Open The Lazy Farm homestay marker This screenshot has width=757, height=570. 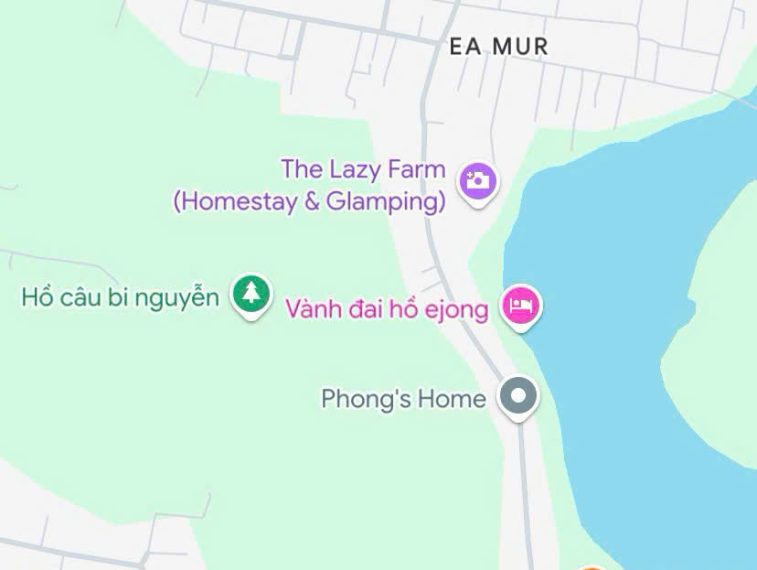478,182
